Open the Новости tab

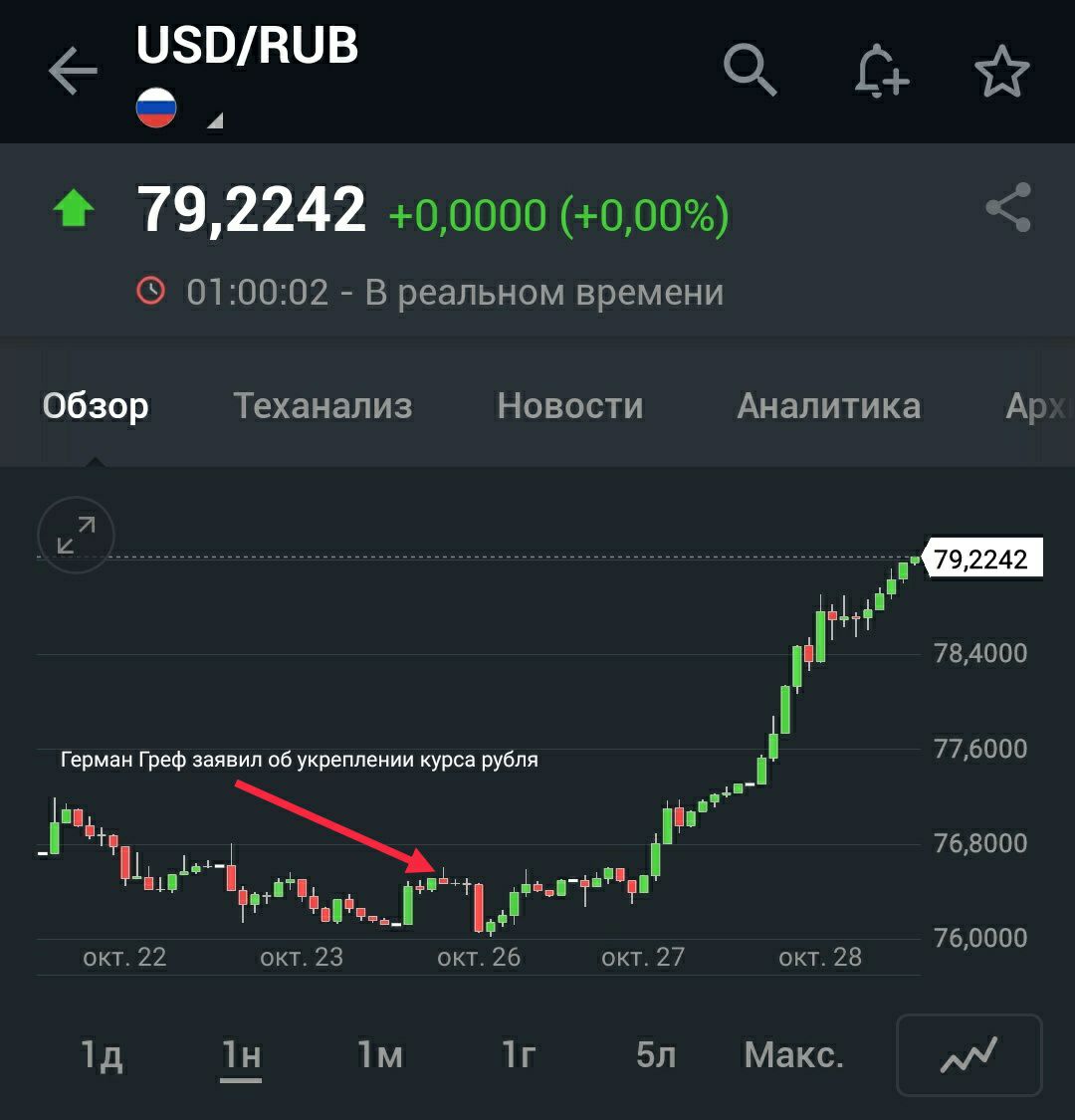(x=569, y=405)
